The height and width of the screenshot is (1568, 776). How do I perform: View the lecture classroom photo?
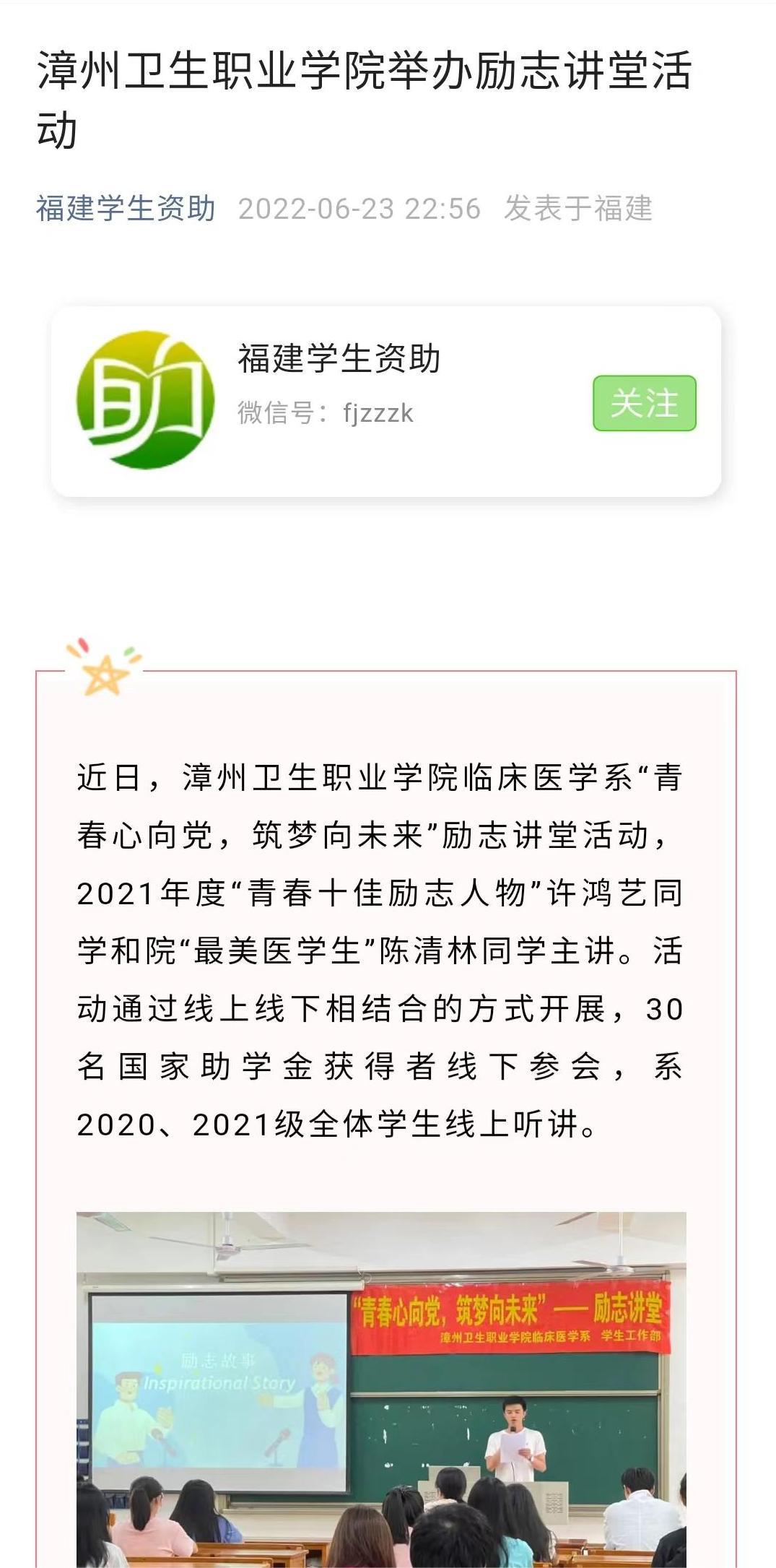381,1387
